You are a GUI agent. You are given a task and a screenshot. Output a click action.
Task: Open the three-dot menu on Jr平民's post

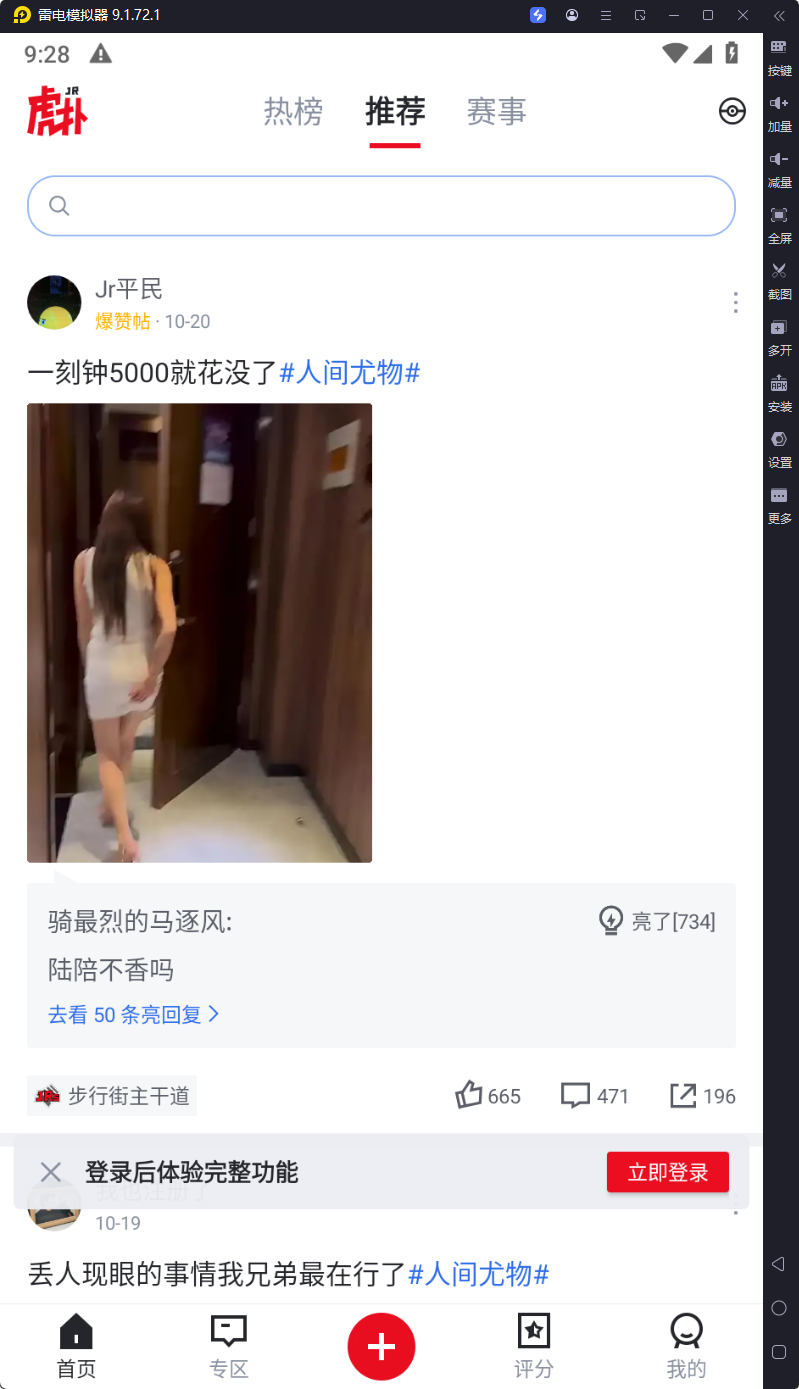pyautogui.click(x=735, y=303)
